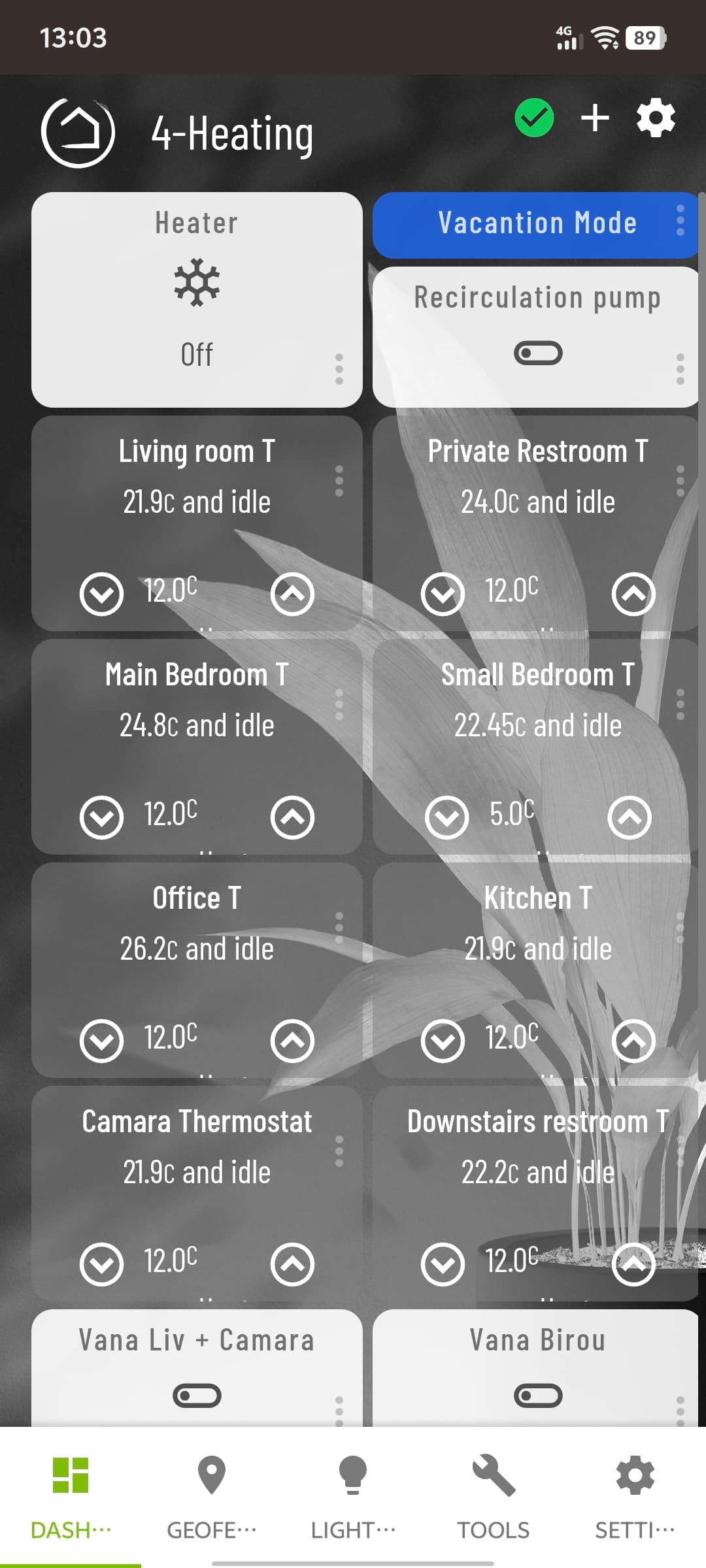
Task: Lower Downstairs restroom T setpoint
Action: pyautogui.click(x=443, y=1264)
